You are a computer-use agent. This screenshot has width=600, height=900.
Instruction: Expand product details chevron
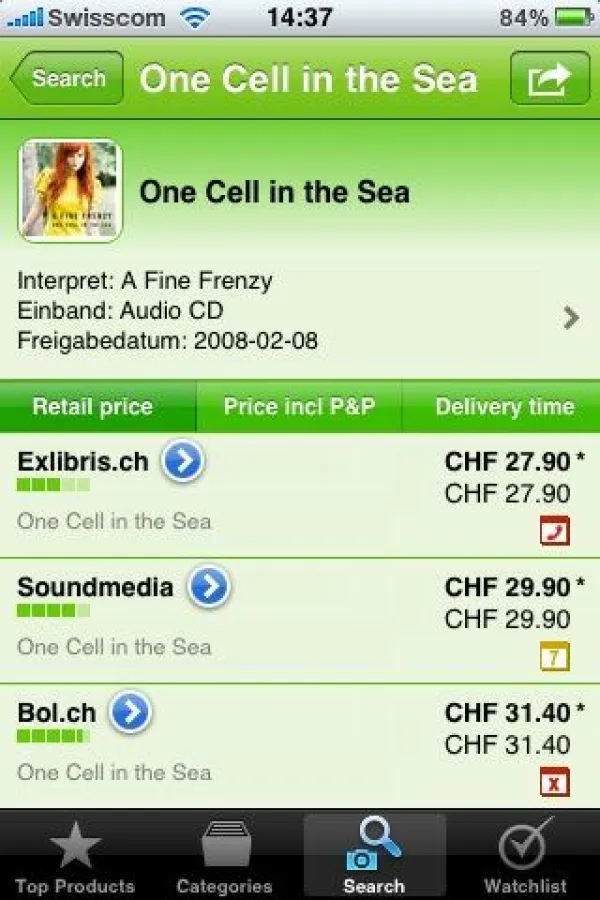pos(571,318)
